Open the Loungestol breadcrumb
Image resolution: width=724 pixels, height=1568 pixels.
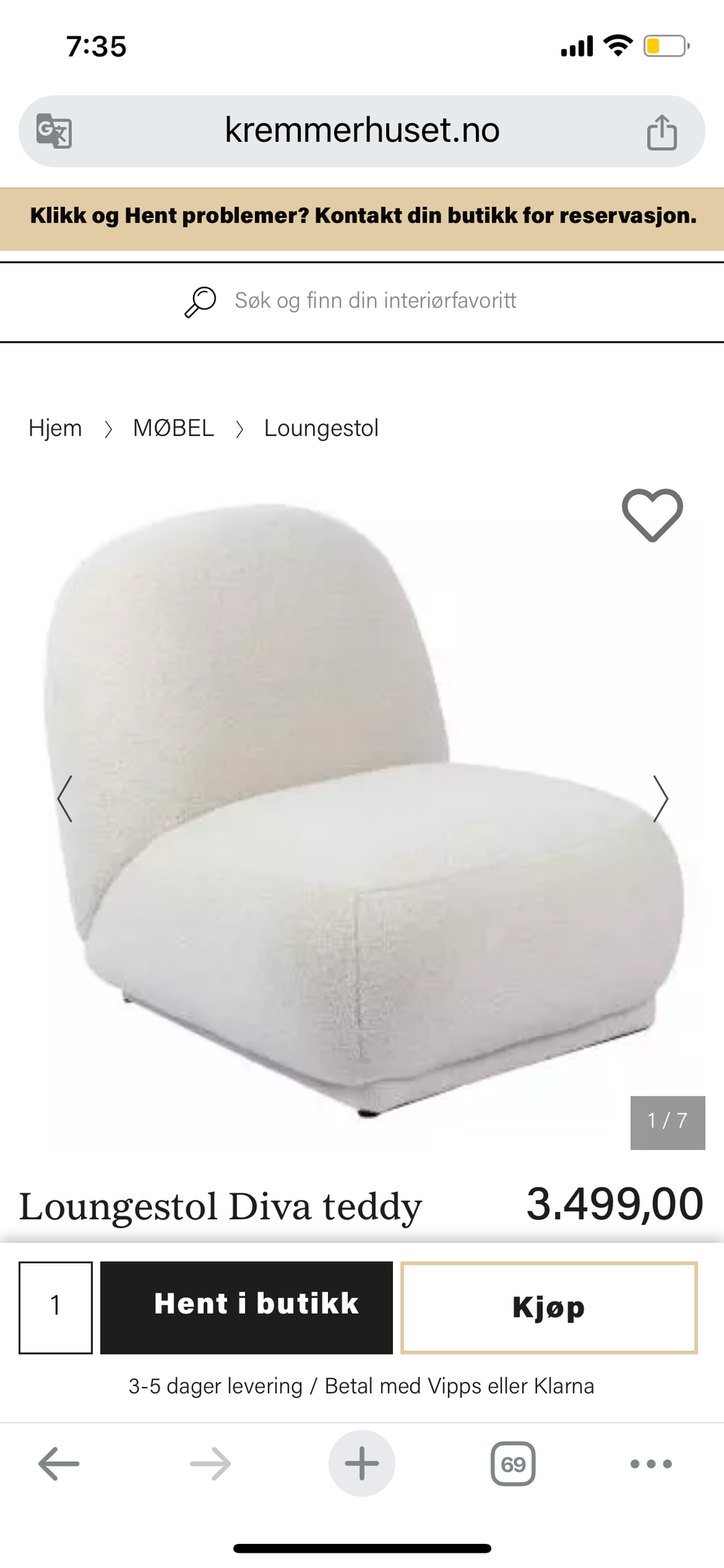[x=321, y=429]
